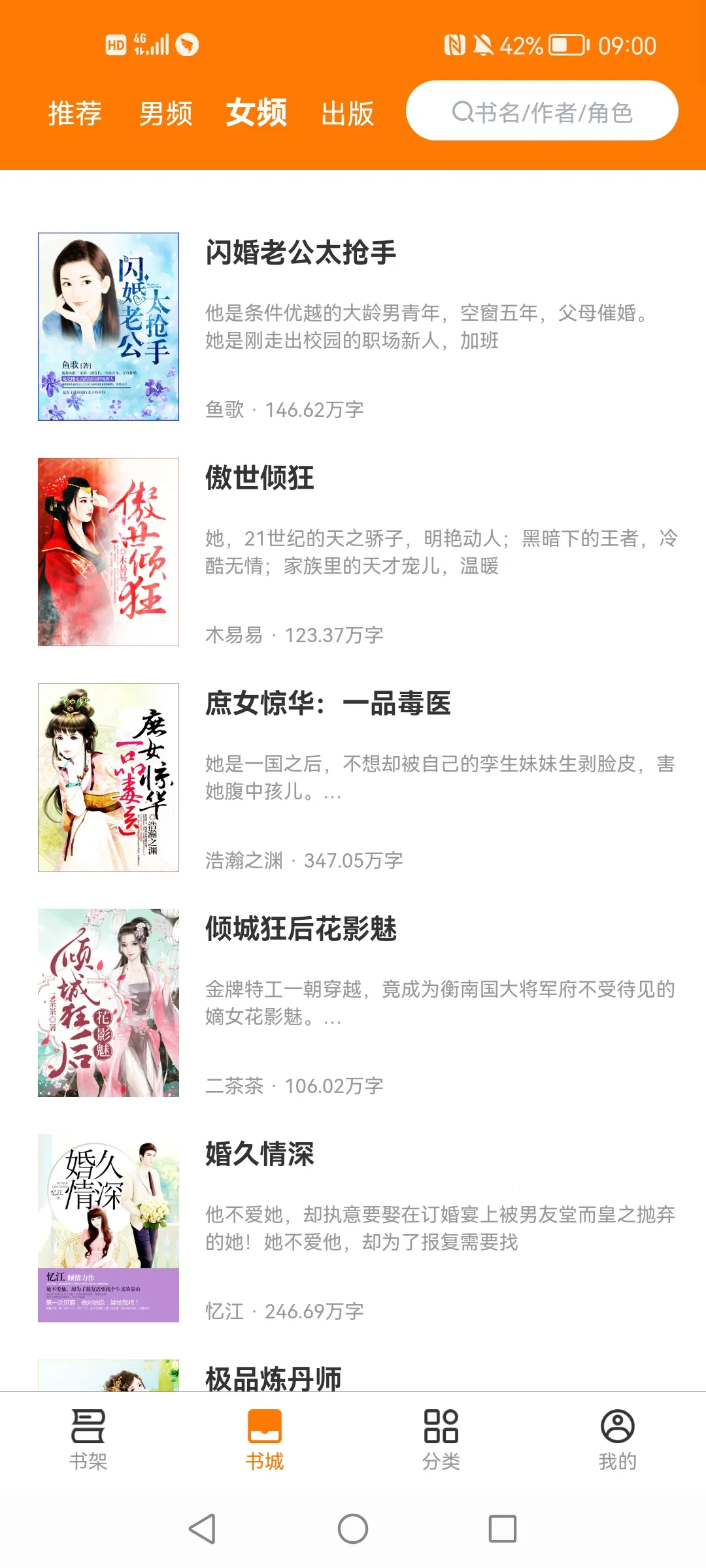Screen dimensions: 706x1568
Task: Select the 女频 tab
Action: [256, 112]
